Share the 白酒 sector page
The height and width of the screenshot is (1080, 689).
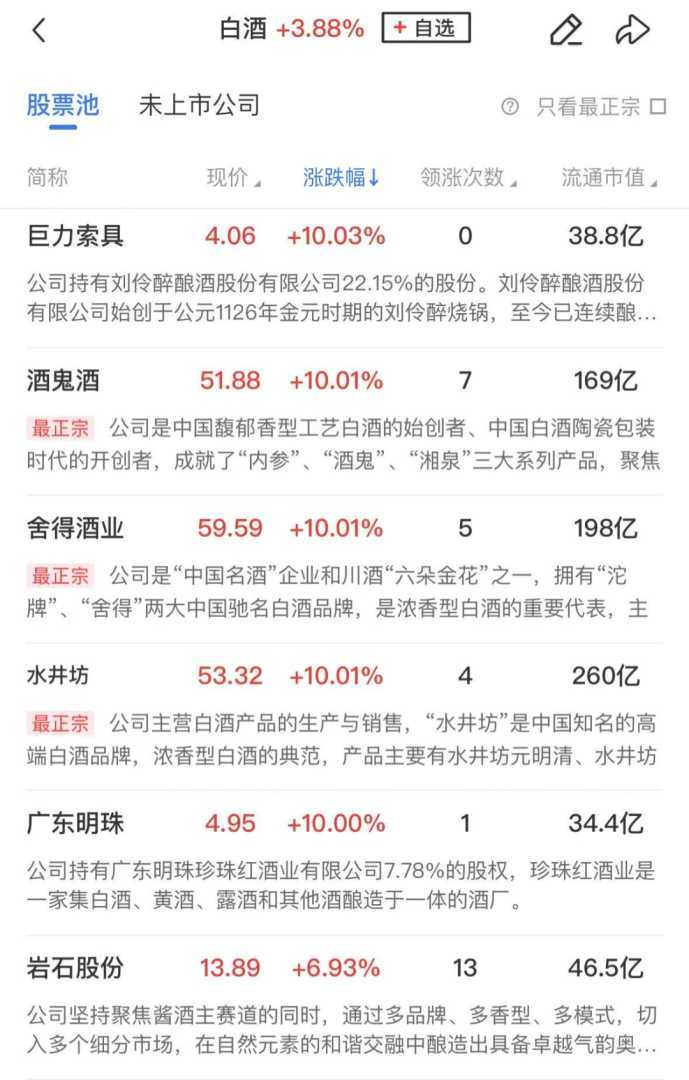pos(632,30)
